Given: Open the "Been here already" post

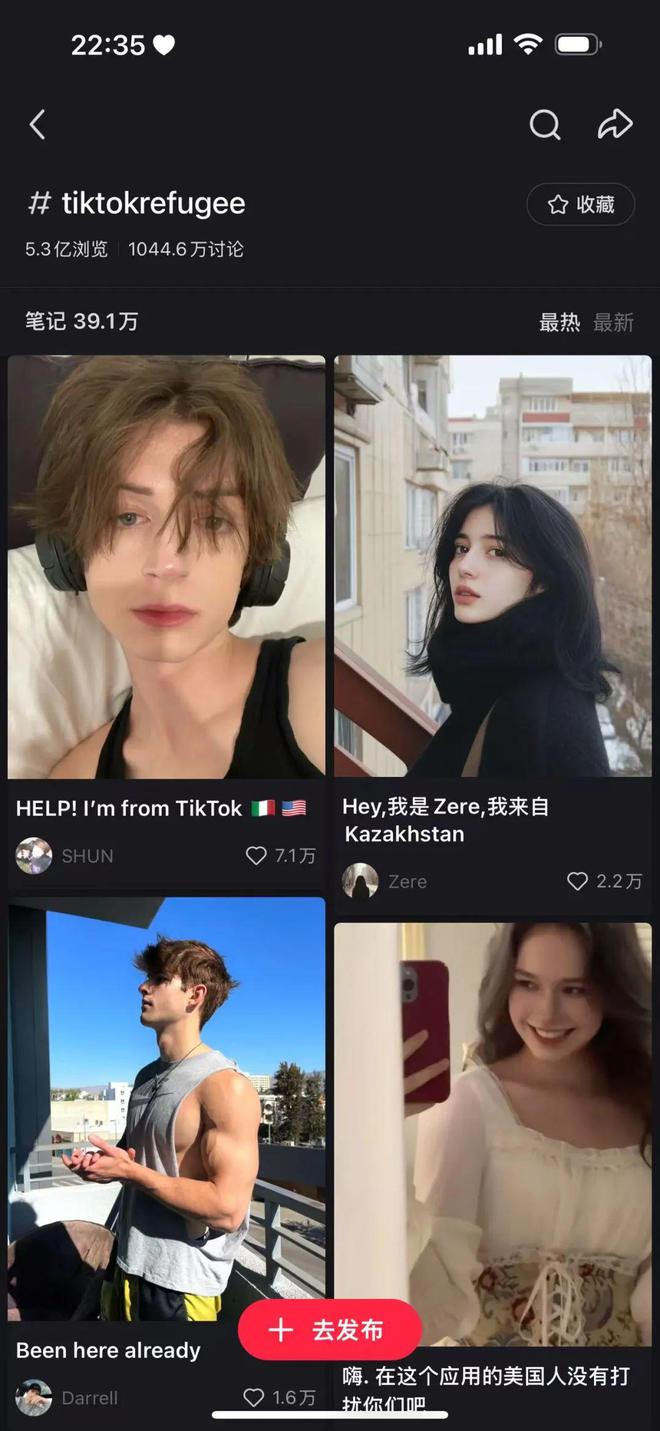Looking at the screenshot, I should click(166, 1110).
